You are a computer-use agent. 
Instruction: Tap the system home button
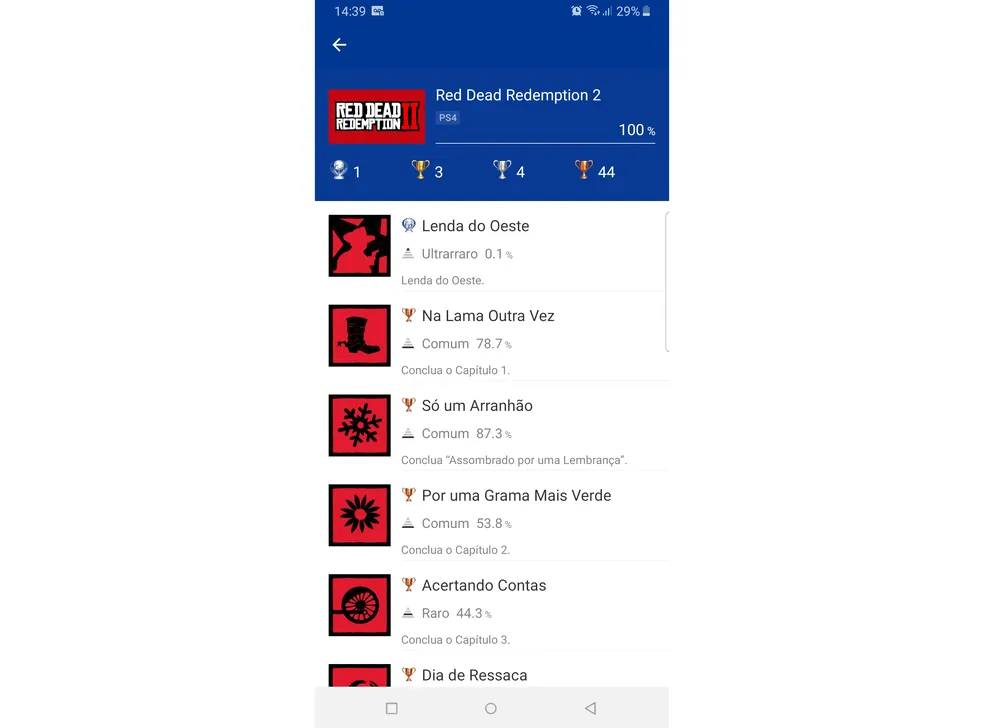(x=490, y=708)
